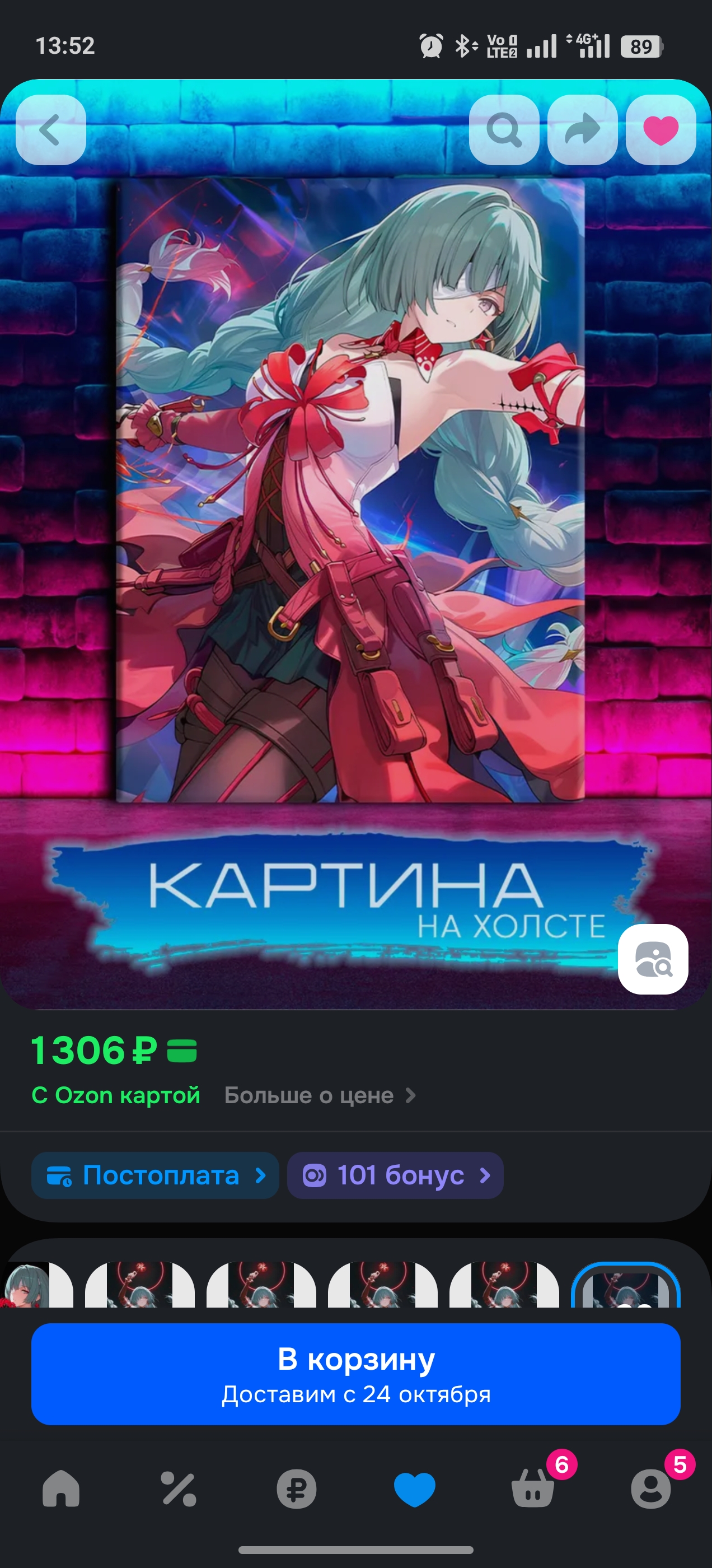712x1568 pixels.
Task: Switch to the favorites heart tab
Action: [414, 1488]
